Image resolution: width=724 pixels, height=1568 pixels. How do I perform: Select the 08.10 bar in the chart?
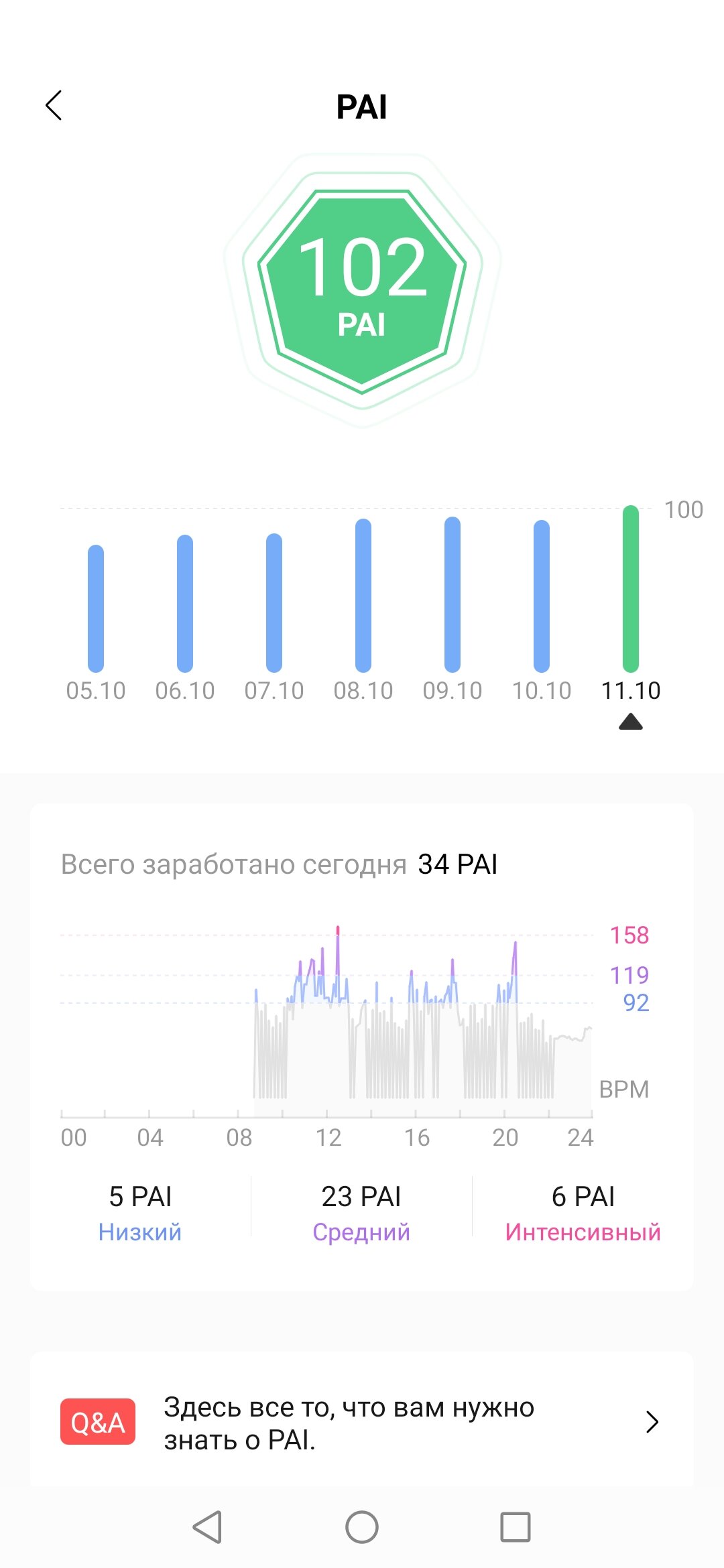click(363, 595)
